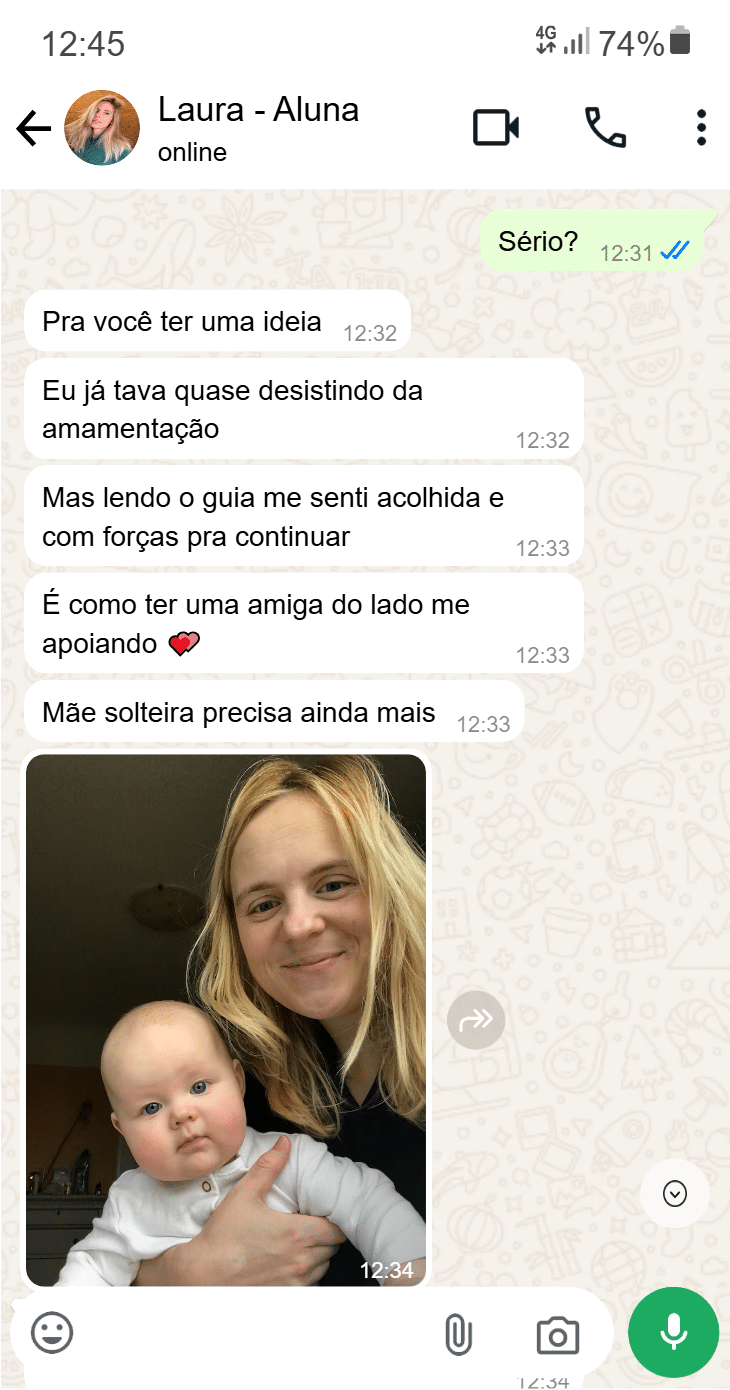Screen dimensions: 730x1390
Task: Open Laura - Aluna's contact info
Action: pyautogui.click(x=258, y=127)
